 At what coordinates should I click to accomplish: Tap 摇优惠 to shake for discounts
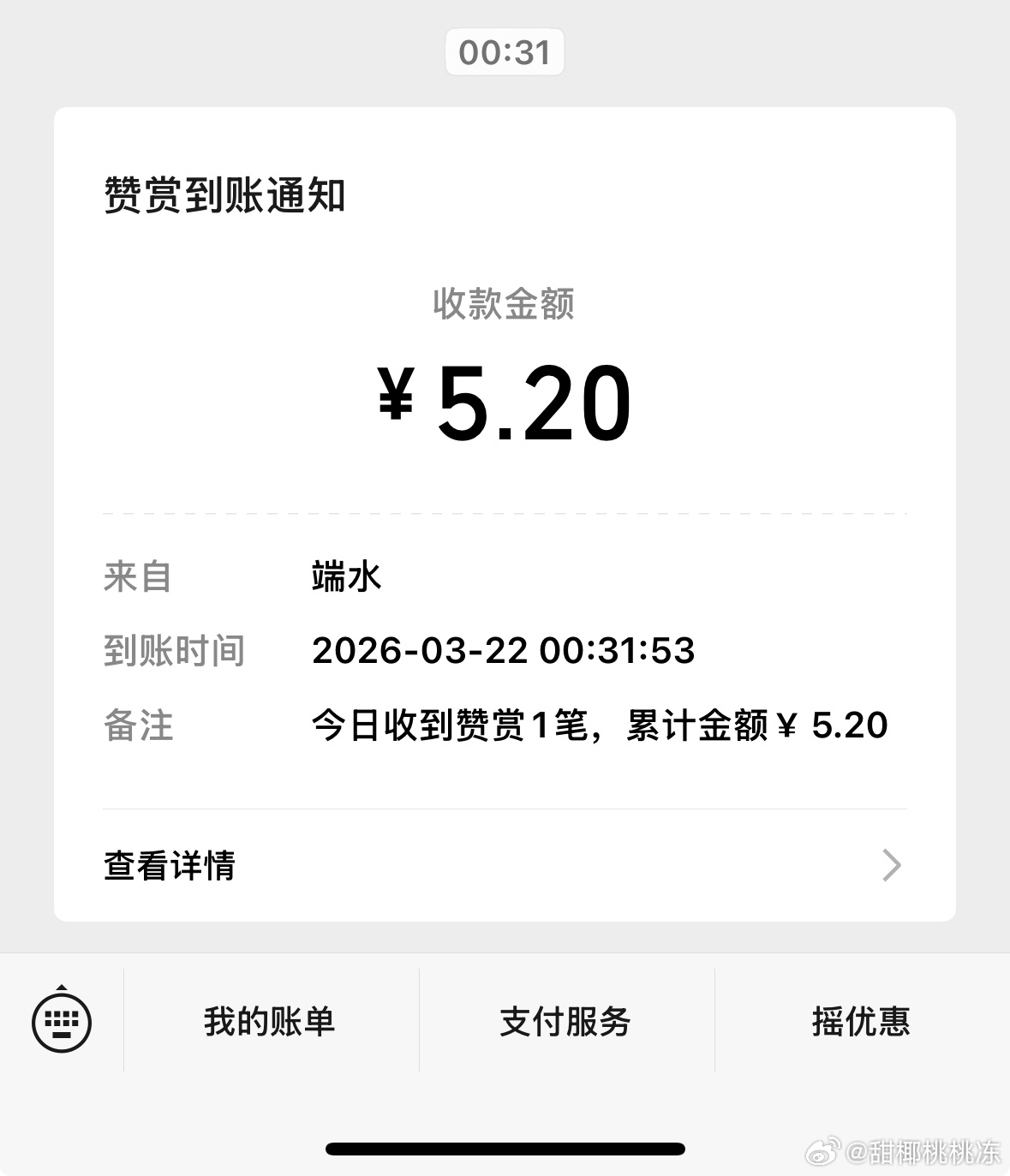(x=861, y=1022)
